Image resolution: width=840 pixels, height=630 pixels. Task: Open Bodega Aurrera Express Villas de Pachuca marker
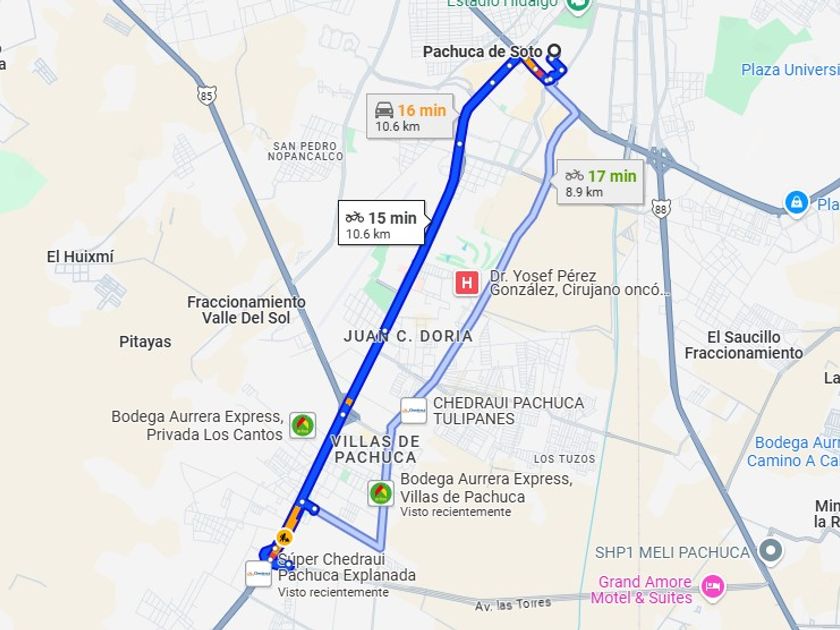381,493
